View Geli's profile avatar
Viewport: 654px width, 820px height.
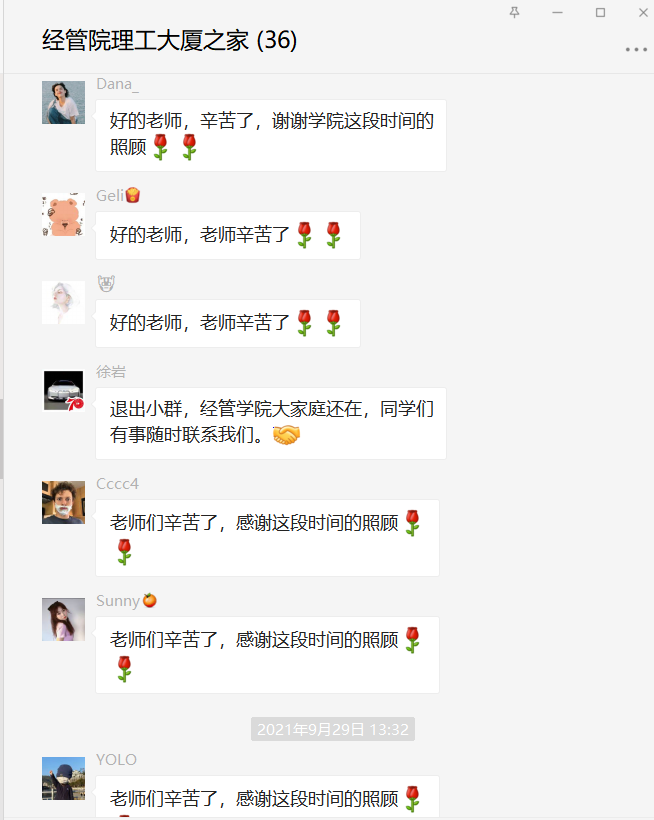(x=63, y=215)
